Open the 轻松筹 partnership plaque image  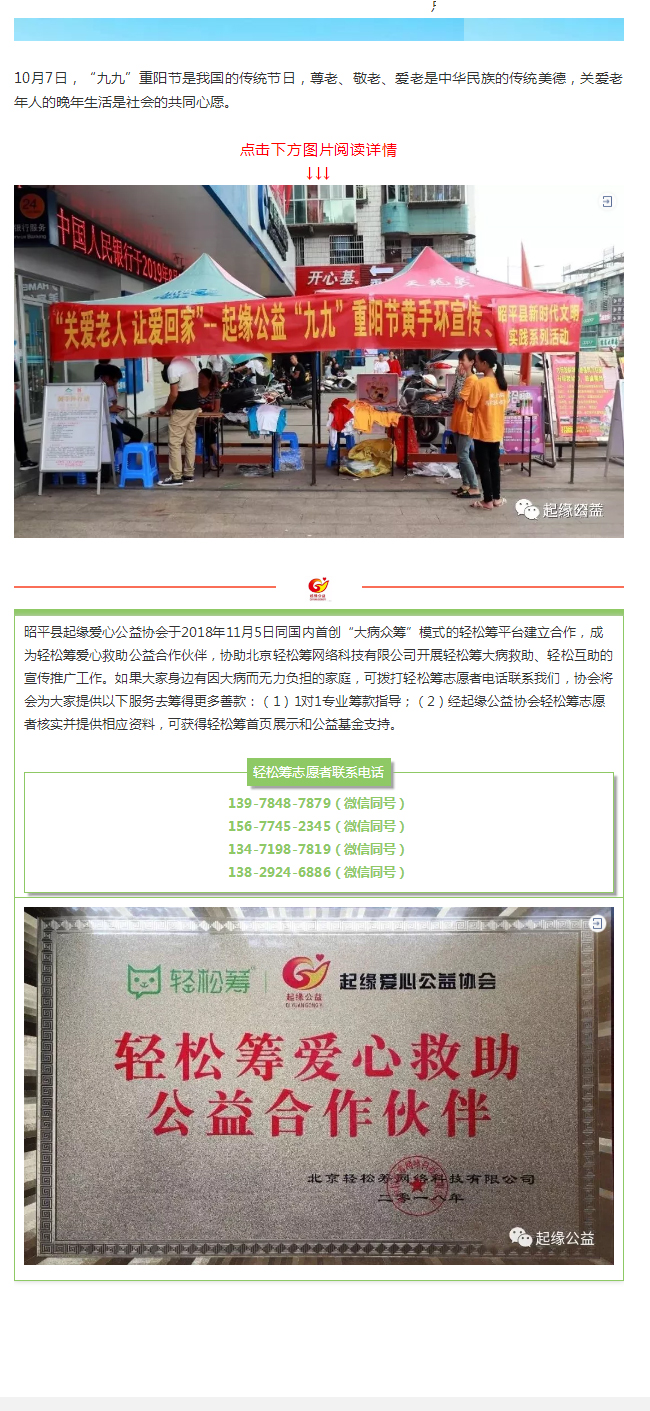318,1085
